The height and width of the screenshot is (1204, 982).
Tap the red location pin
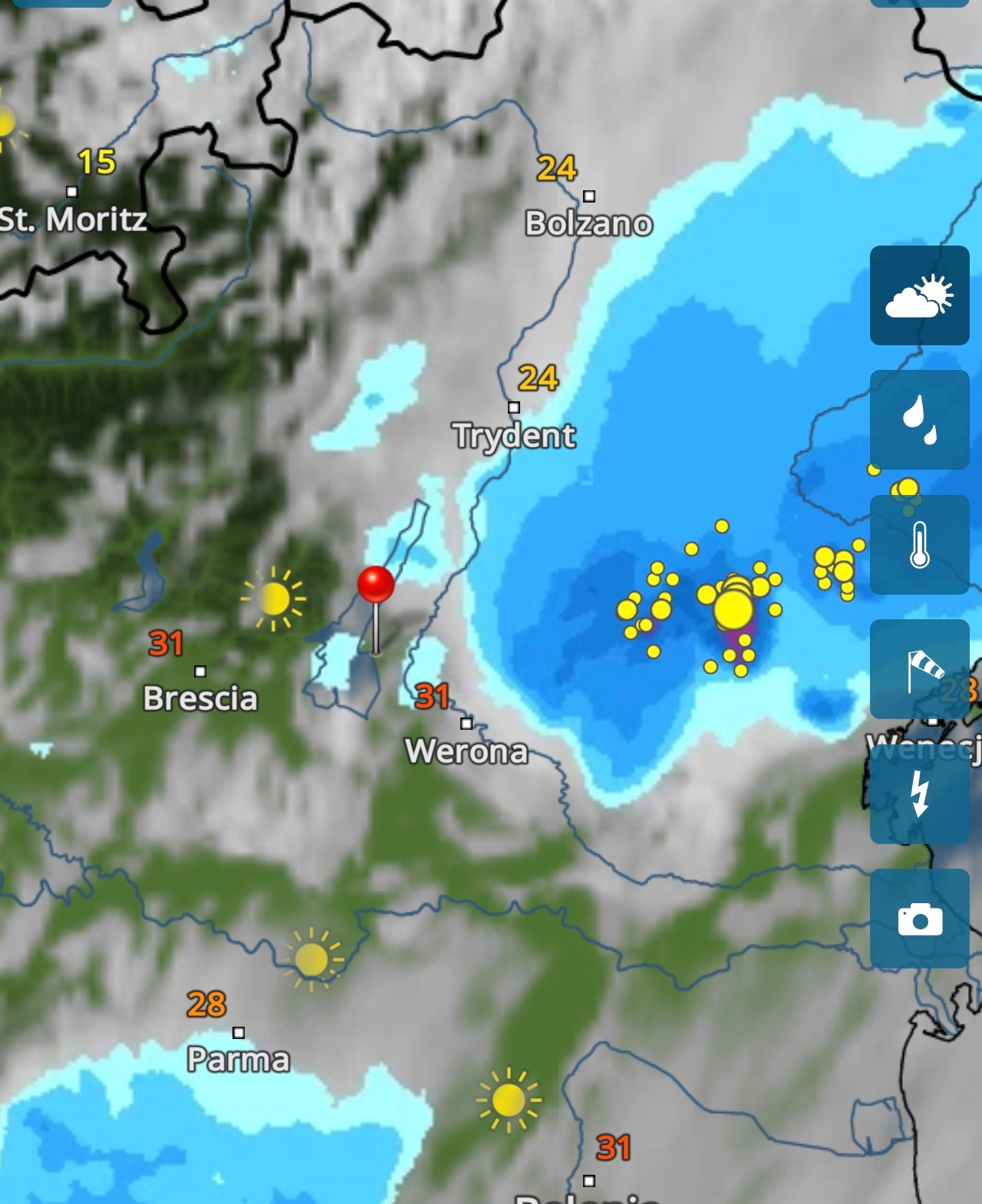coord(376,610)
